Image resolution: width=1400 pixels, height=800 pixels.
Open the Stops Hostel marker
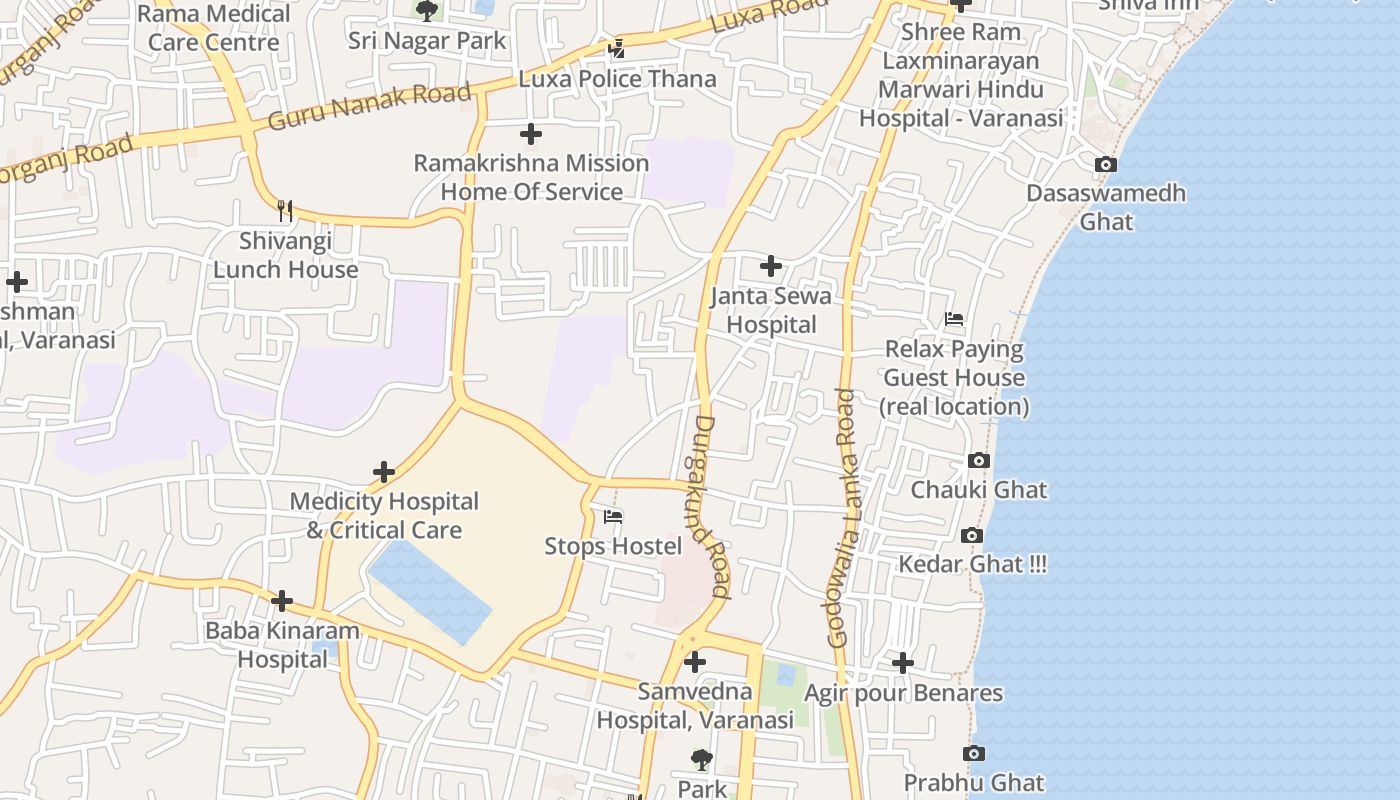pos(613,517)
